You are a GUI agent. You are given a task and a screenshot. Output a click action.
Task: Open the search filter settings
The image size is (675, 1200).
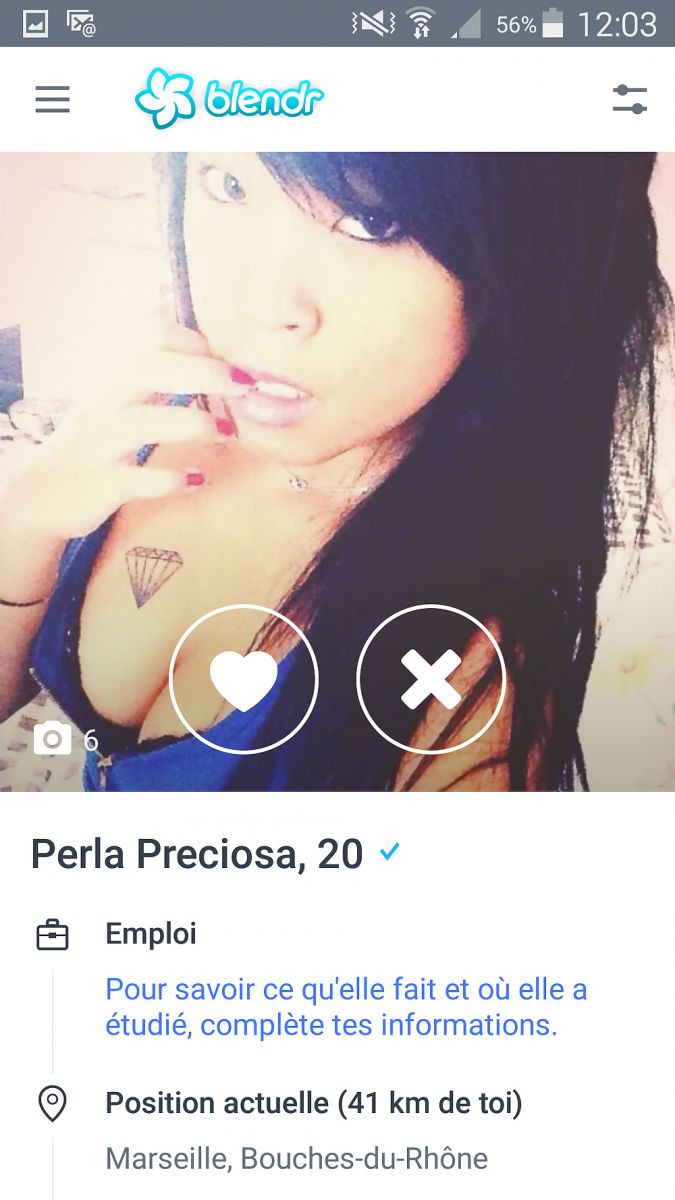pyautogui.click(x=629, y=99)
